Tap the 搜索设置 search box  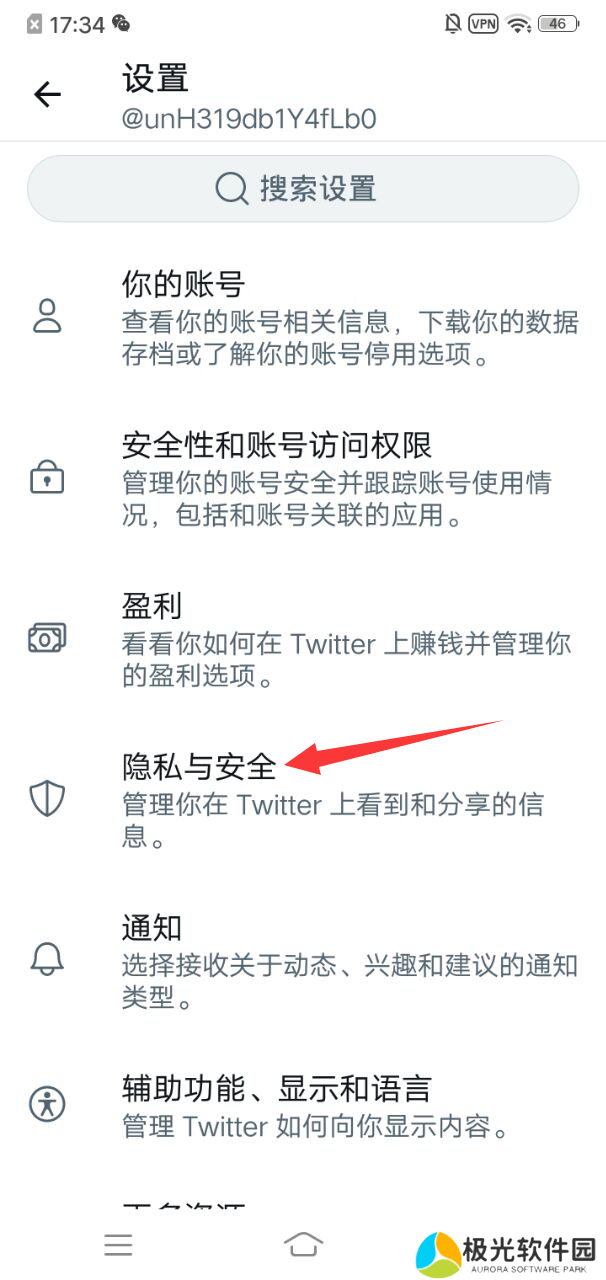click(303, 188)
